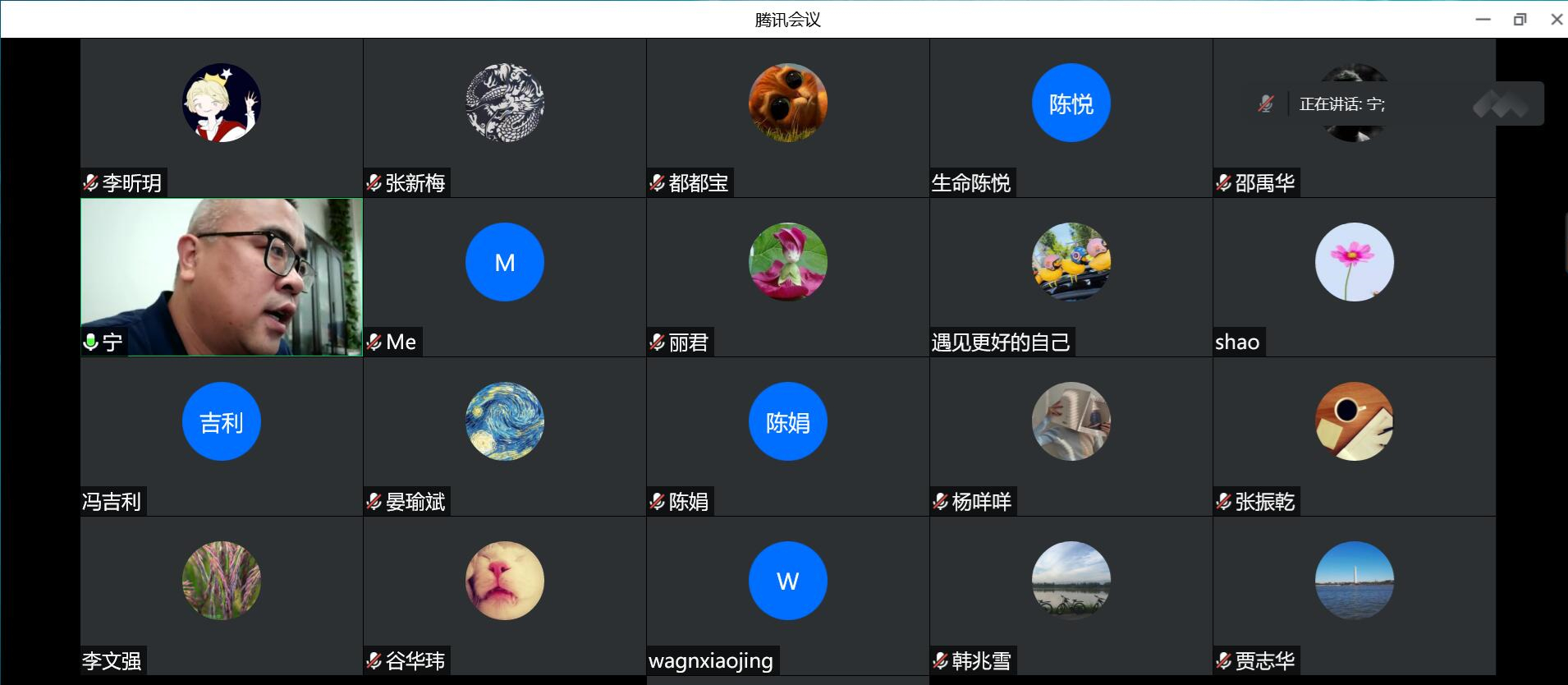This screenshot has width=1568, height=685.
Task: Select 杨咩咩's participant tile
Action: click(x=1071, y=436)
